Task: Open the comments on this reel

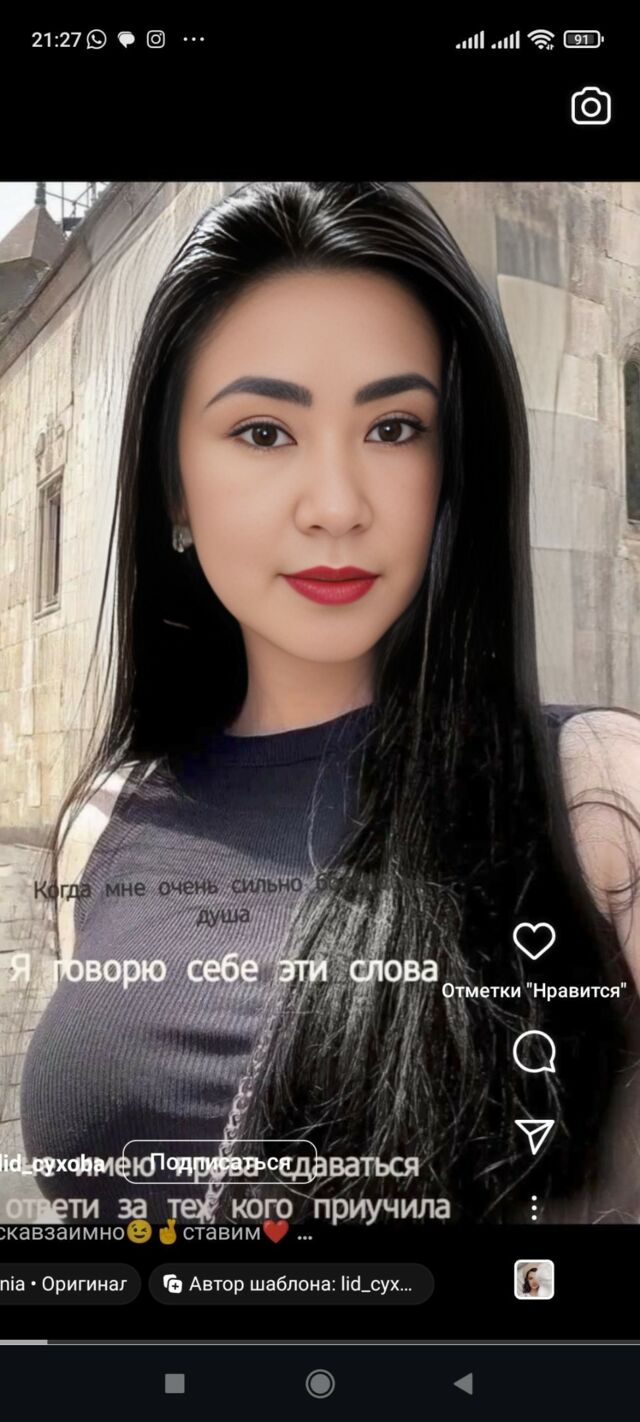Action: tap(534, 1051)
